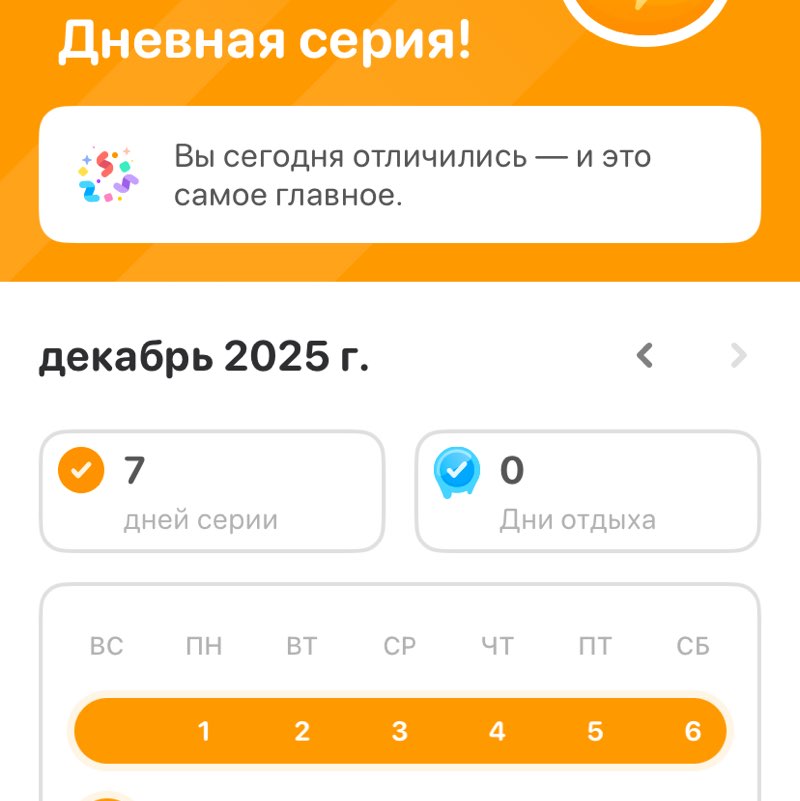800x801 pixels.
Task: Go to the next month
Action: 738,356
